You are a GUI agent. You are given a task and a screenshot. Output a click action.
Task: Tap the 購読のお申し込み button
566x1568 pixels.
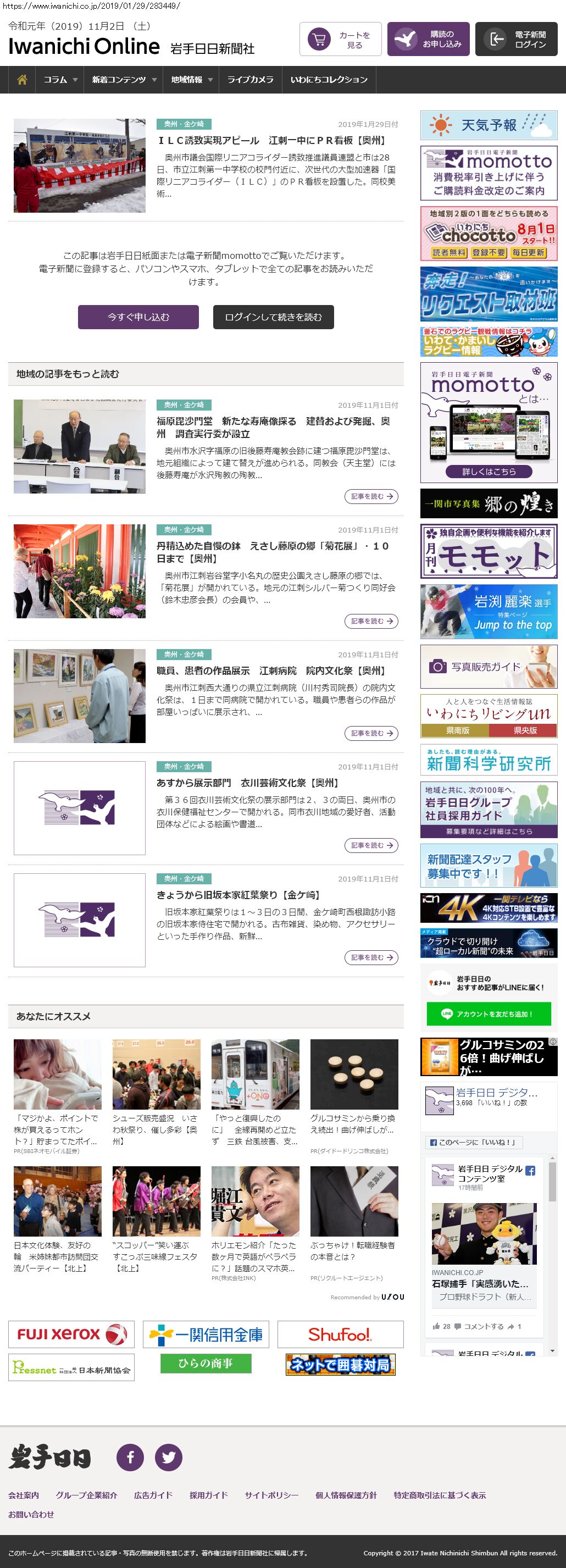(428, 40)
